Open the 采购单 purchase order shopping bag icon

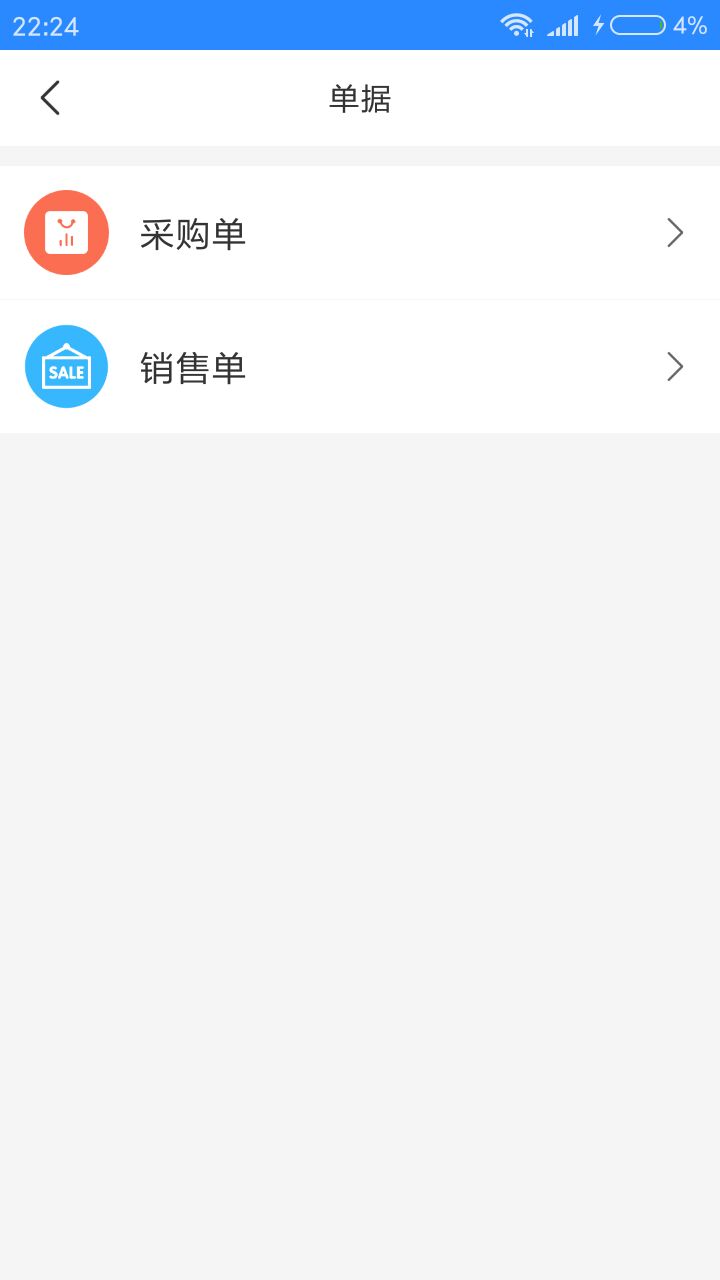(x=66, y=232)
